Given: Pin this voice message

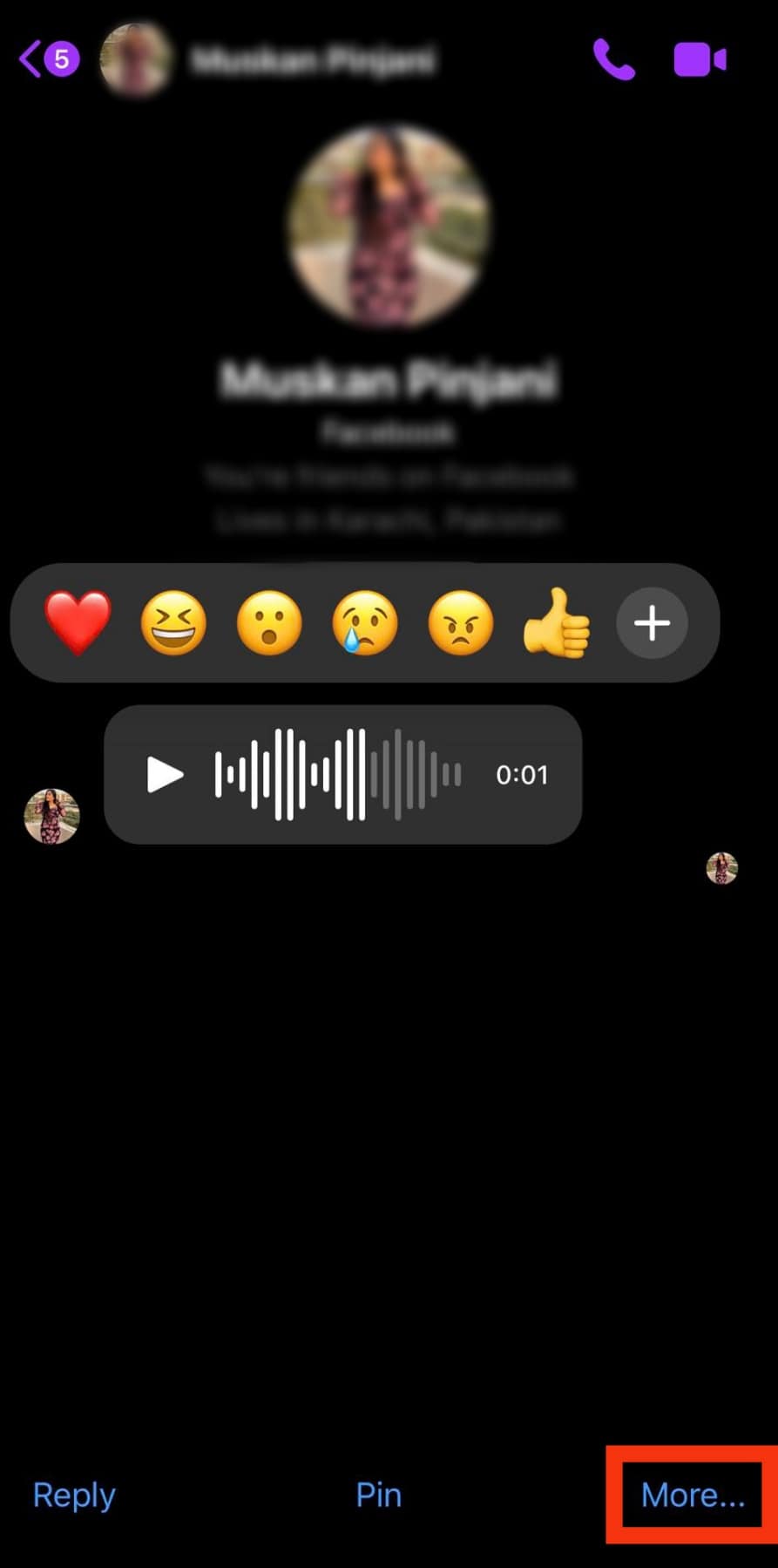Looking at the screenshot, I should coord(378,1495).
